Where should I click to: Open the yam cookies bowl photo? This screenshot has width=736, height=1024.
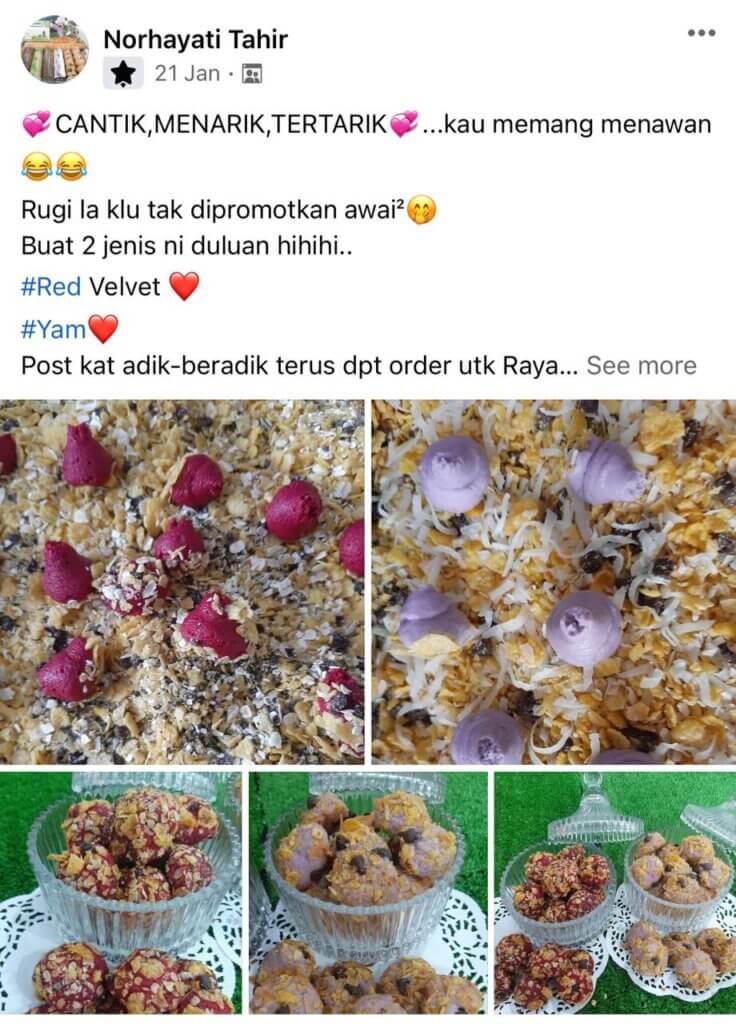[x=367, y=892]
